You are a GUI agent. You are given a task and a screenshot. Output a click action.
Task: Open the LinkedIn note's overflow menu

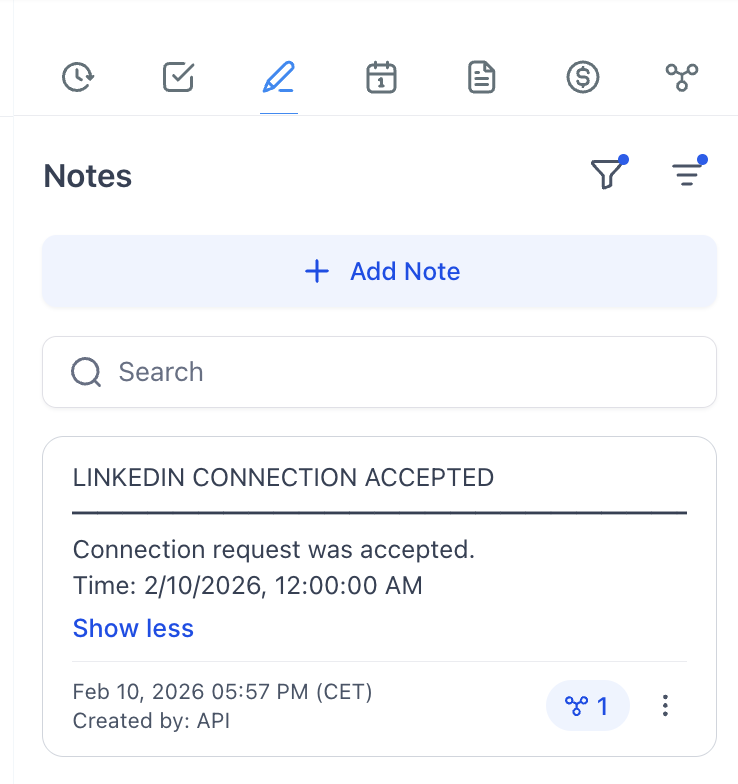point(665,706)
